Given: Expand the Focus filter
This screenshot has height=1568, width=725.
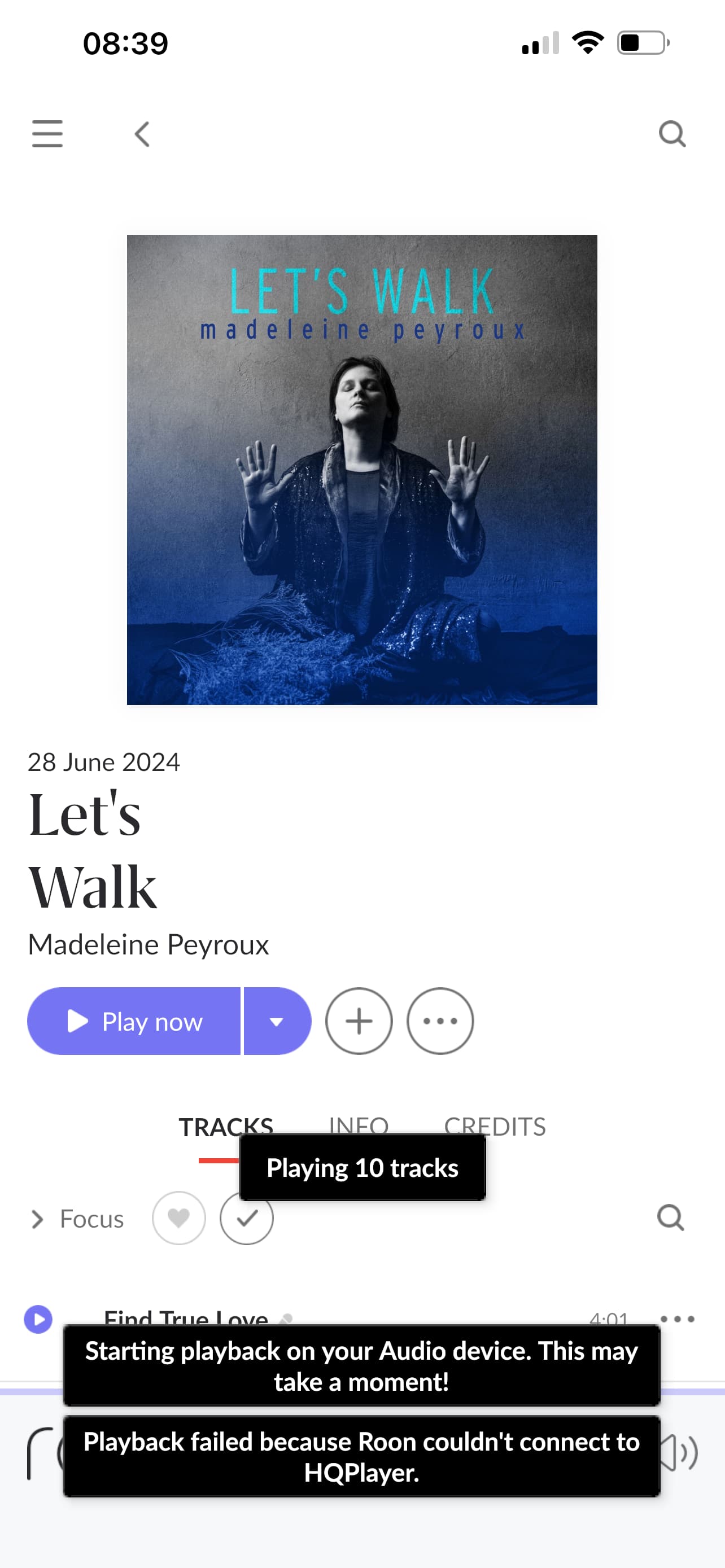Looking at the screenshot, I should tap(77, 1219).
